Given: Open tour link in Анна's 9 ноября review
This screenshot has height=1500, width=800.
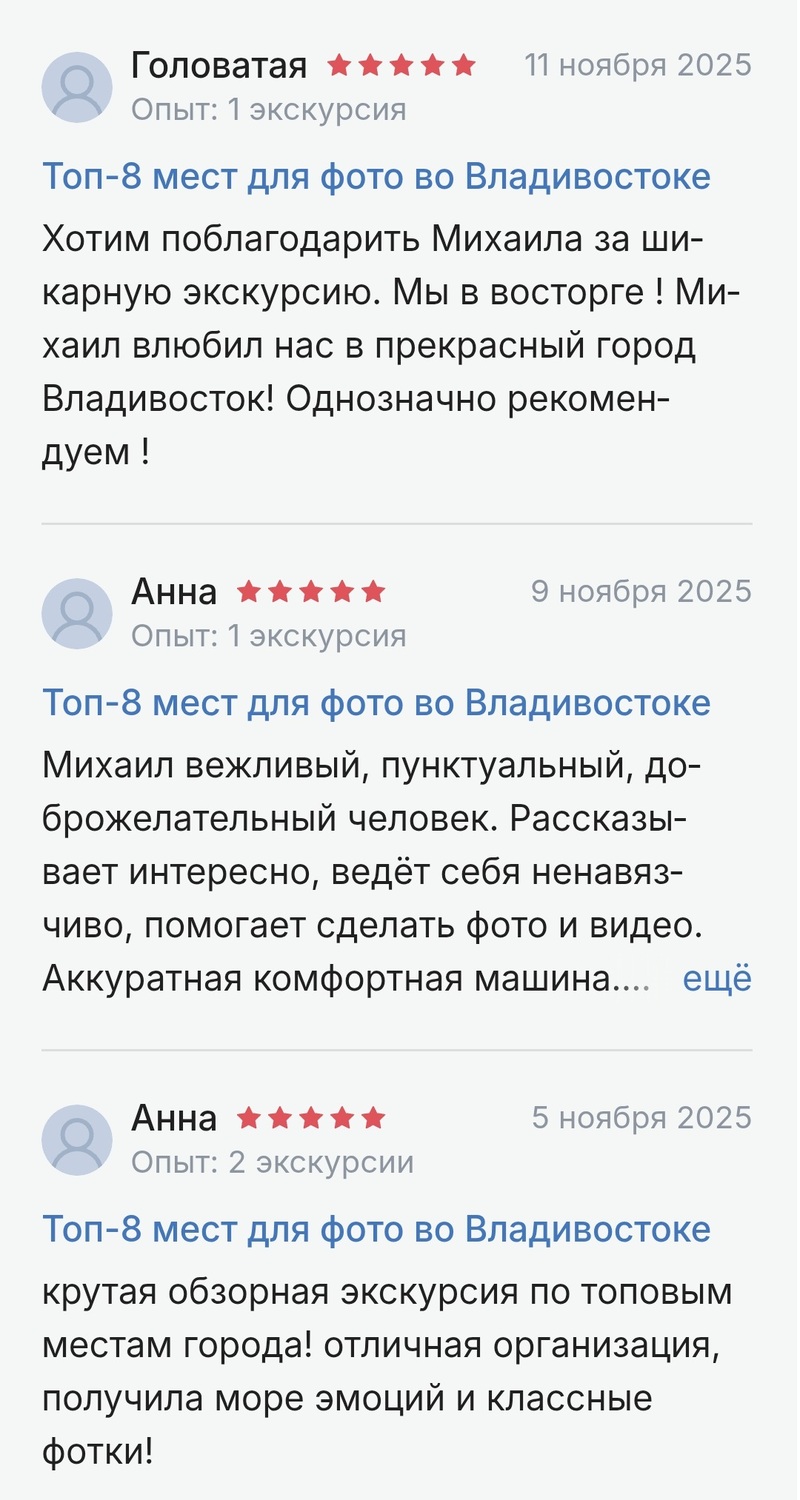Looking at the screenshot, I should [376, 703].
